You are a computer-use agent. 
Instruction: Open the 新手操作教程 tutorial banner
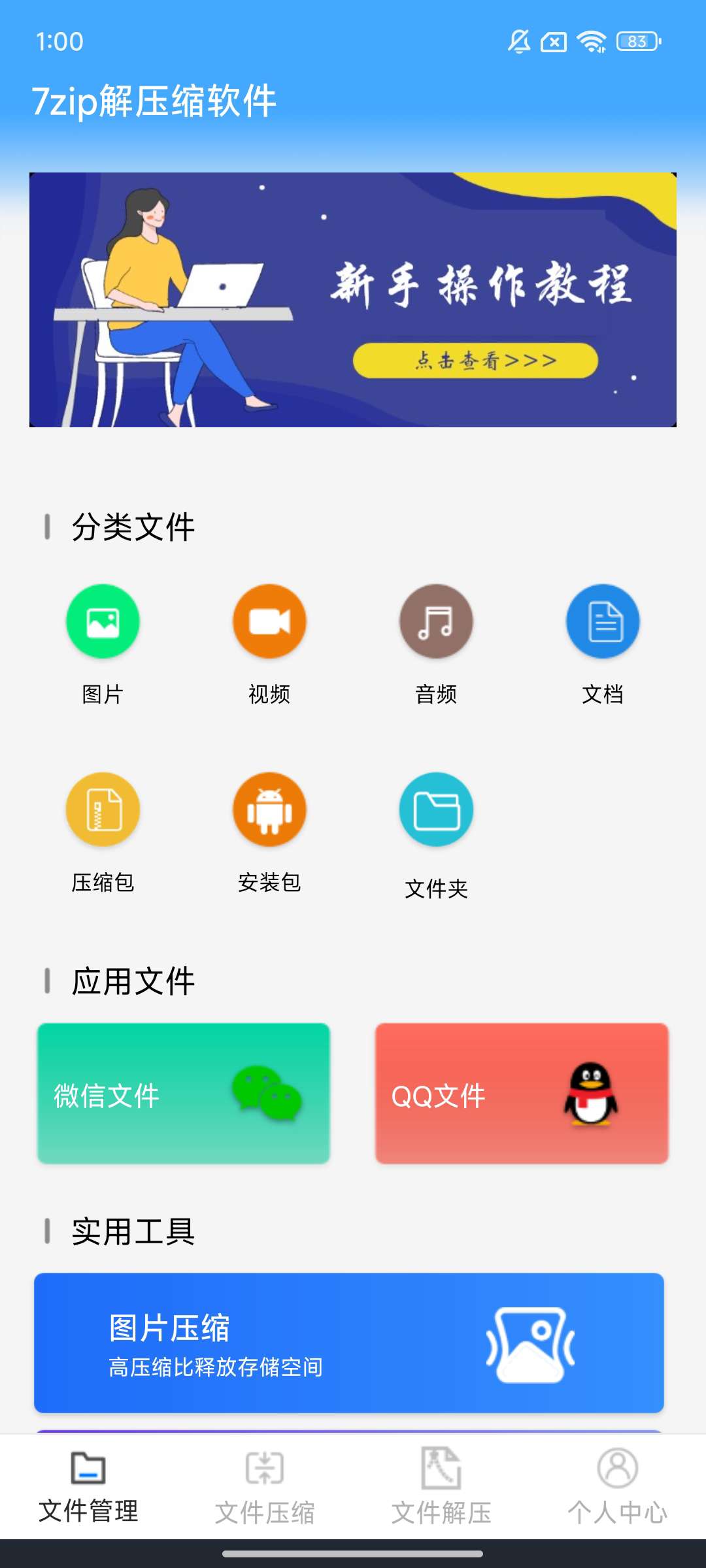pyautogui.click(x=353, y=299)
